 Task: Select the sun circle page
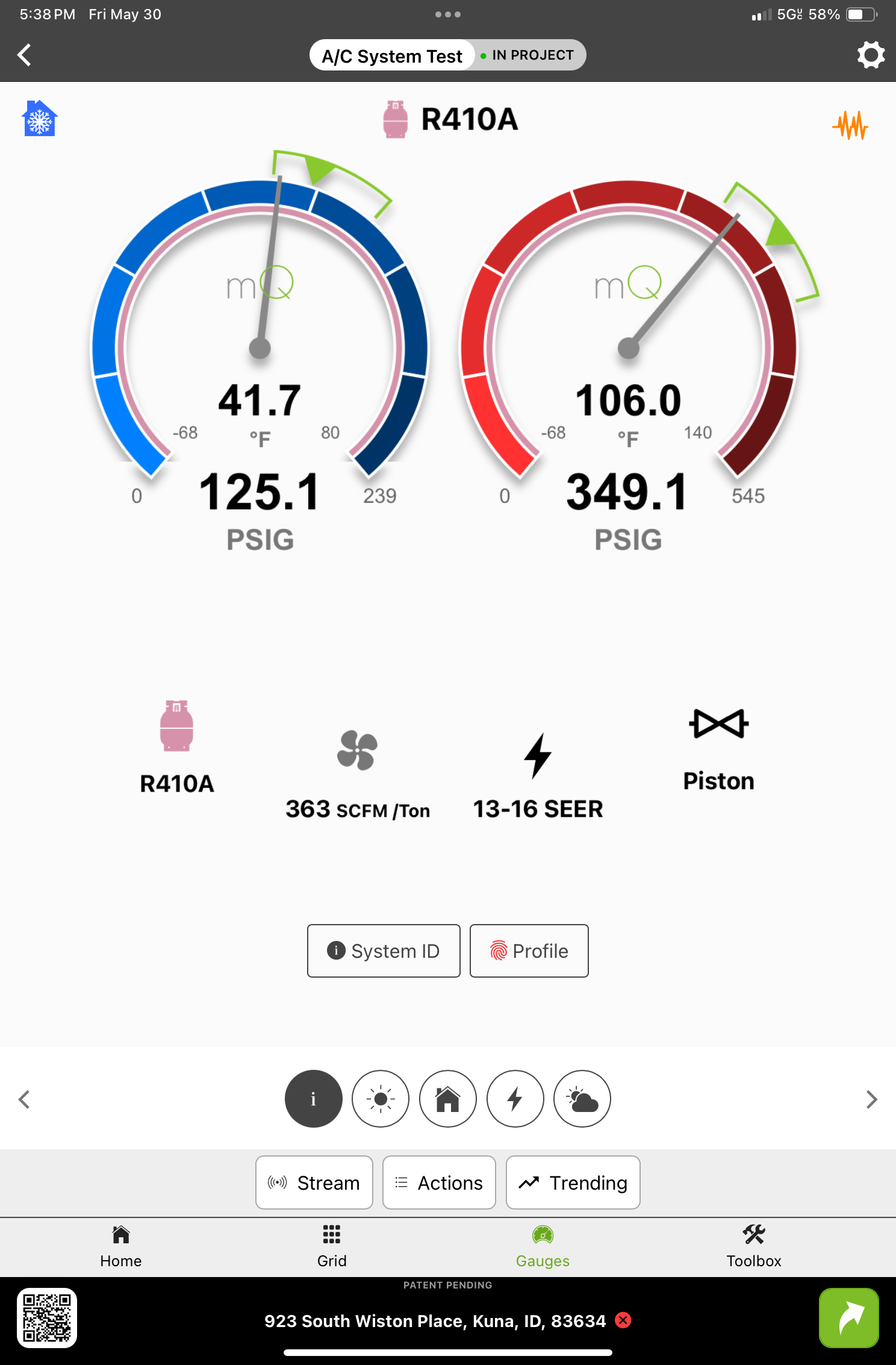coord(381,1099)
